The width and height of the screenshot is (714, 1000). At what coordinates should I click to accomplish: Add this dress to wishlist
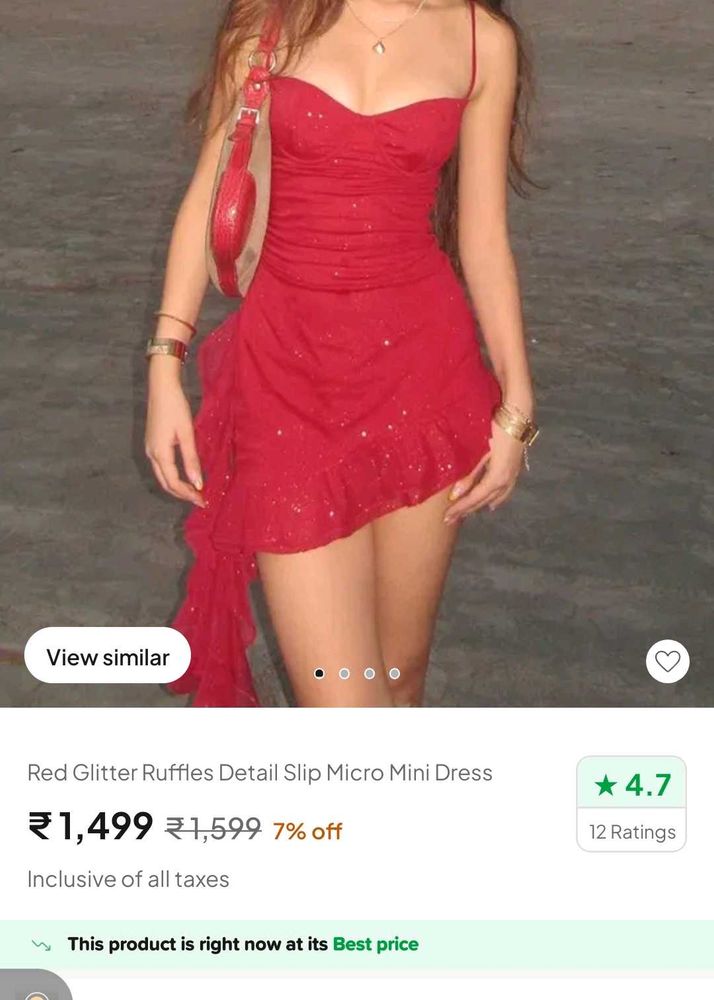pos(667,661)
